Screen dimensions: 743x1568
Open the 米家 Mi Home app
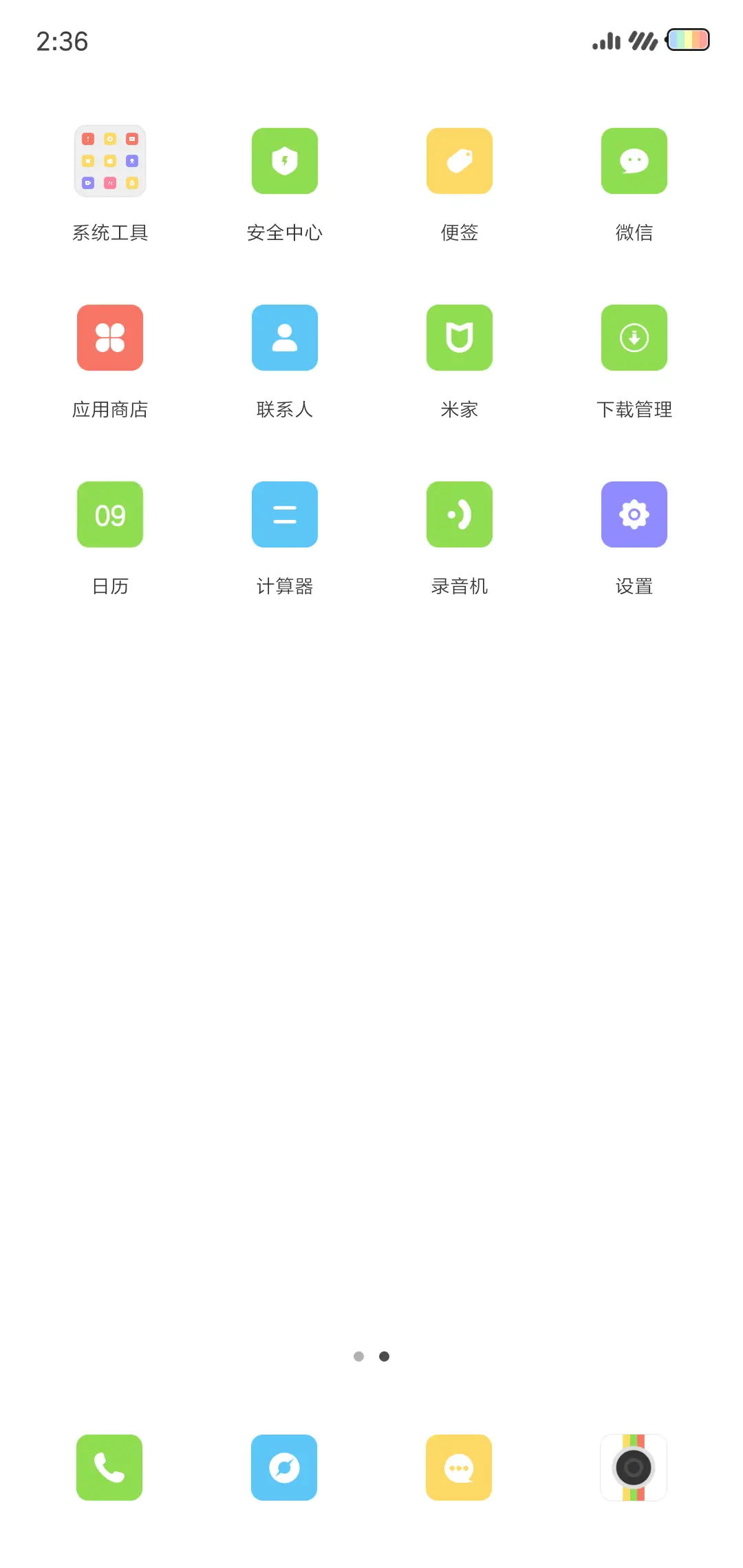pos(459,338)
